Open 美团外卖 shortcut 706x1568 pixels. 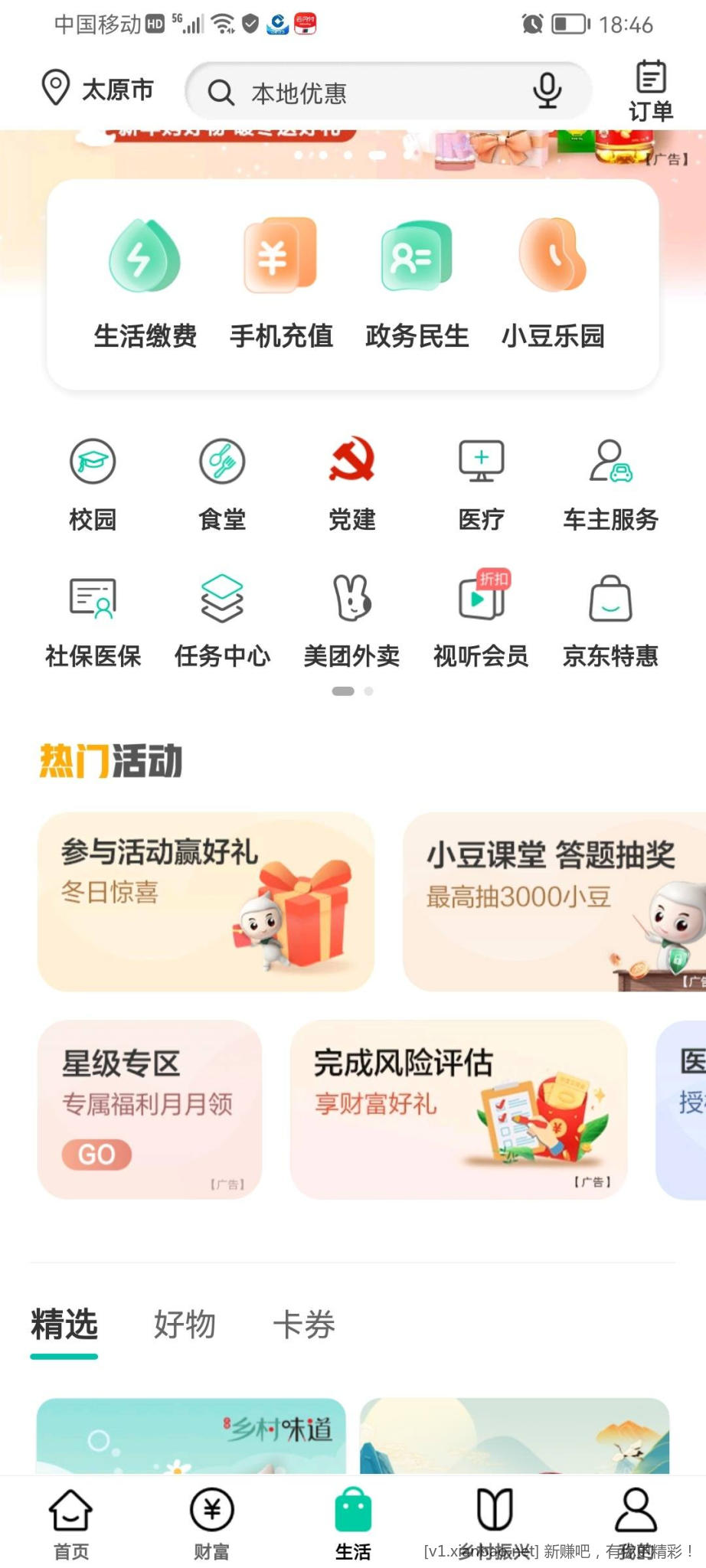pos(351,620)
